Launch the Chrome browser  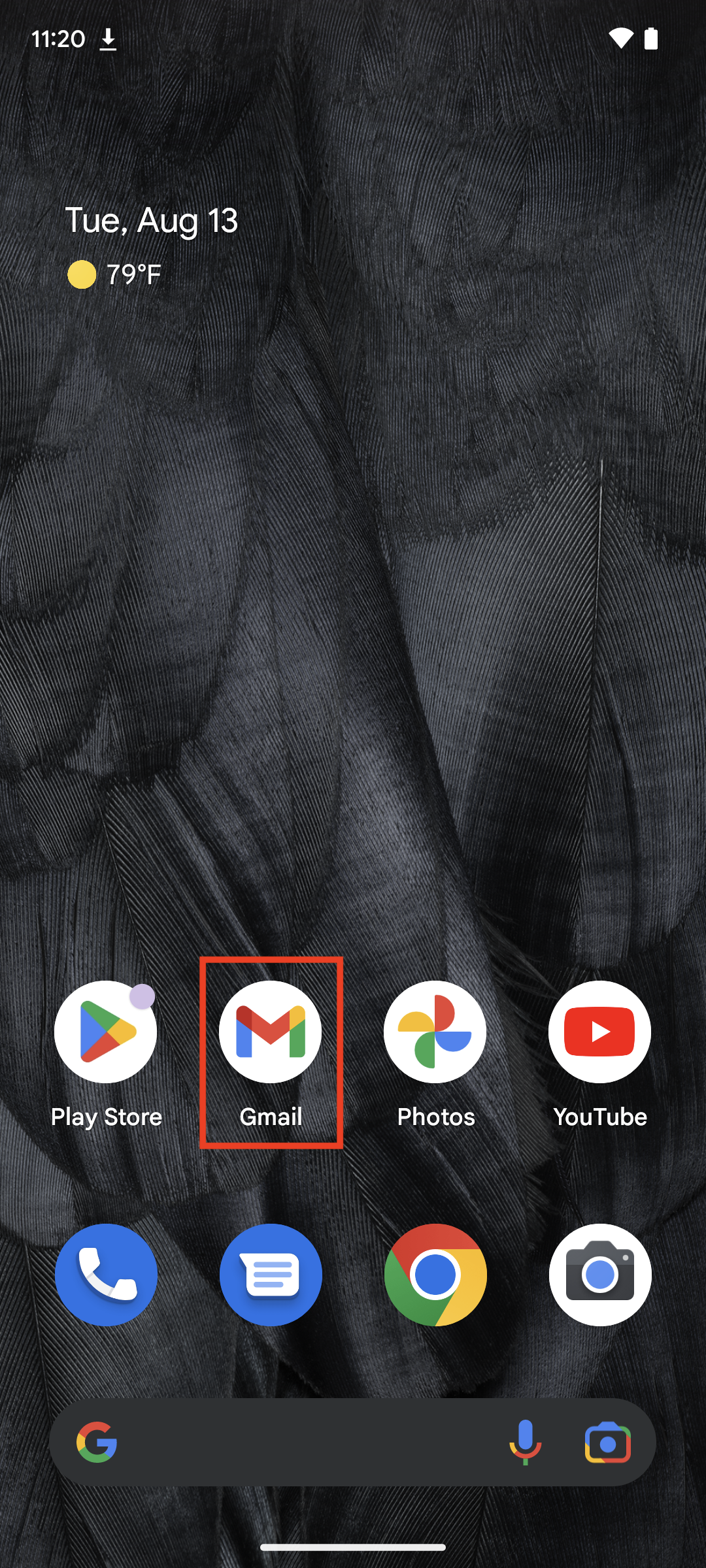click(435, 1275)
